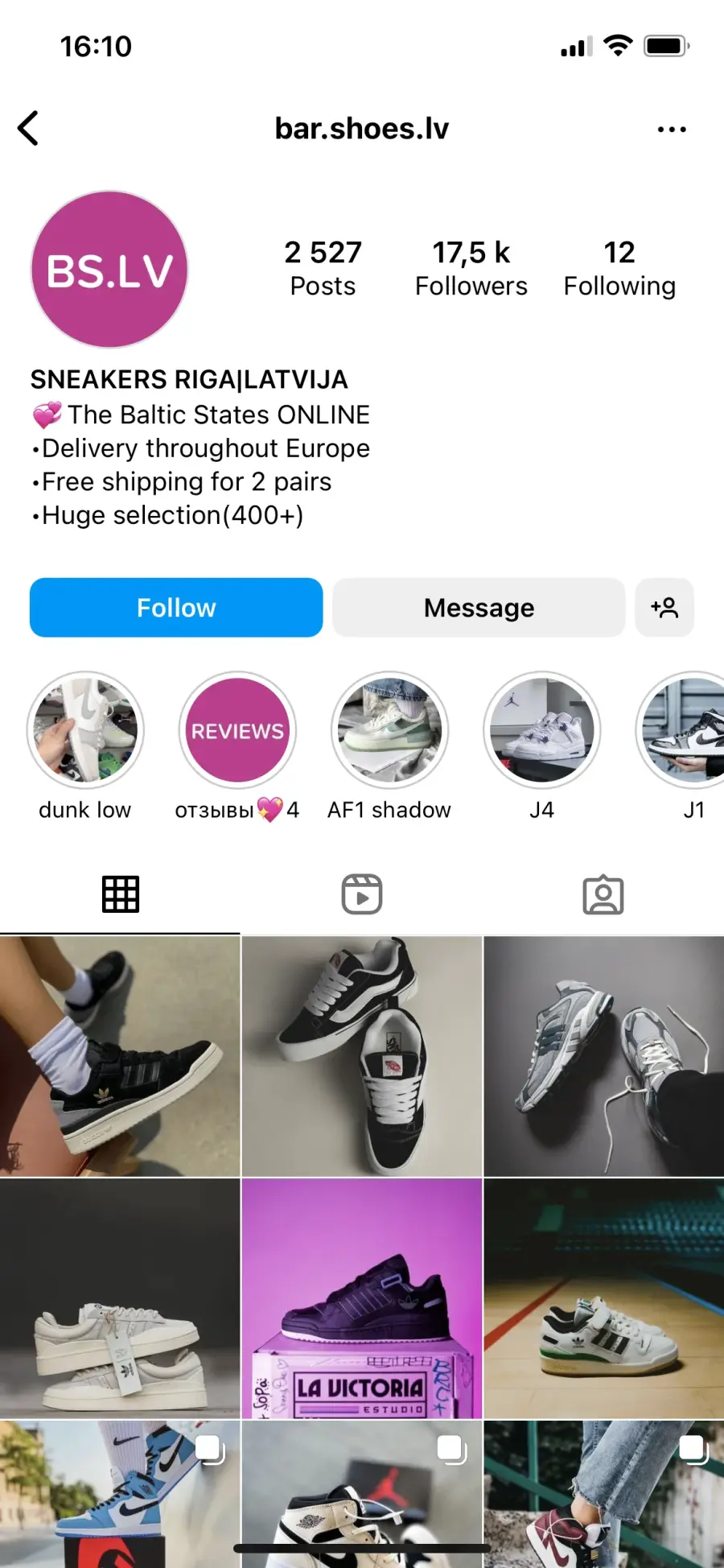Image resolution: width=724 pixels, height=1568 pixels.
Task: Open suggested accounts via add-person button
Action: [664, 608]
